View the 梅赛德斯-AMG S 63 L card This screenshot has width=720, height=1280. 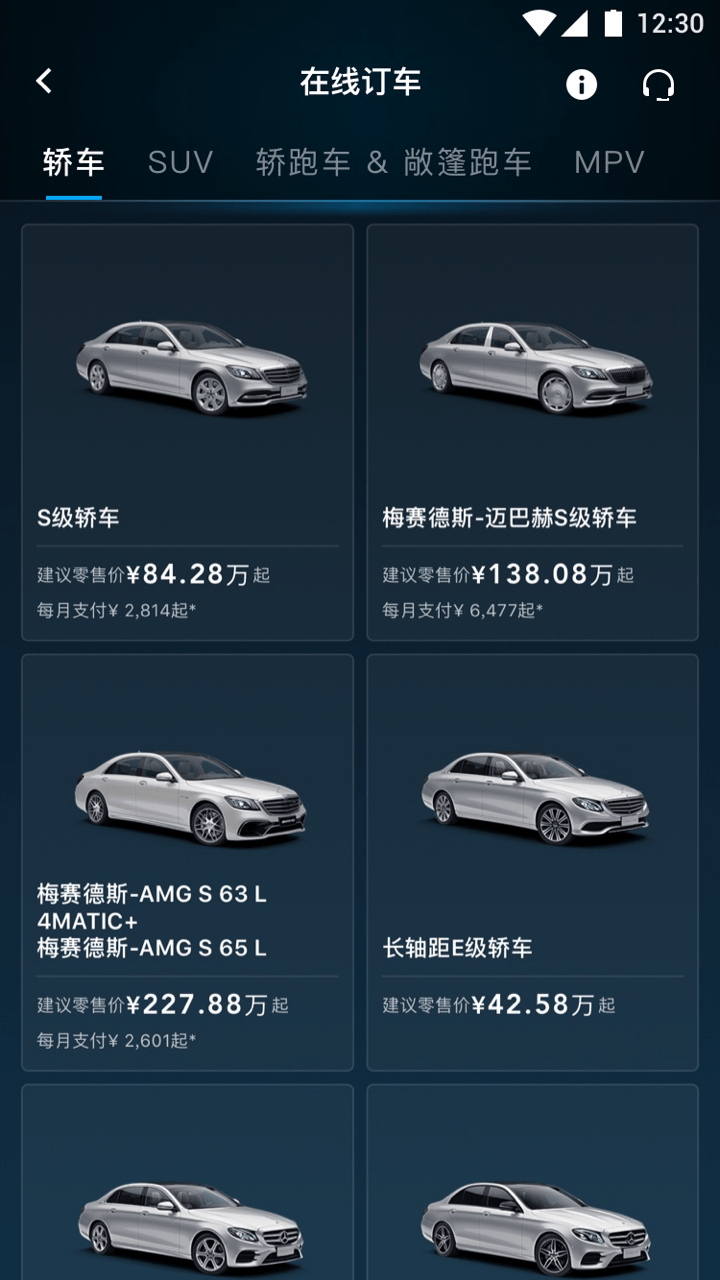(187, 862)
